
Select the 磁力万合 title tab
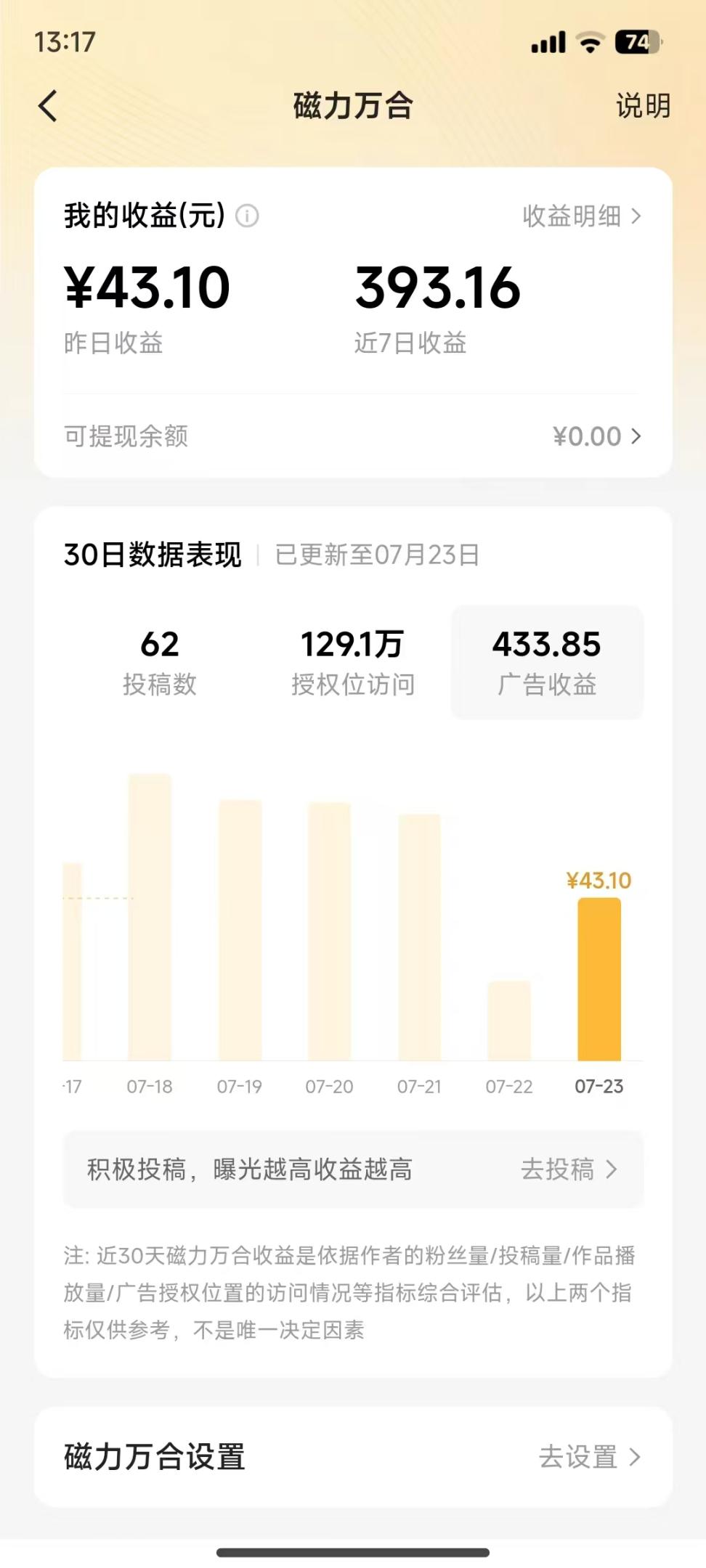pyautogui.click(x=353, y=106)
